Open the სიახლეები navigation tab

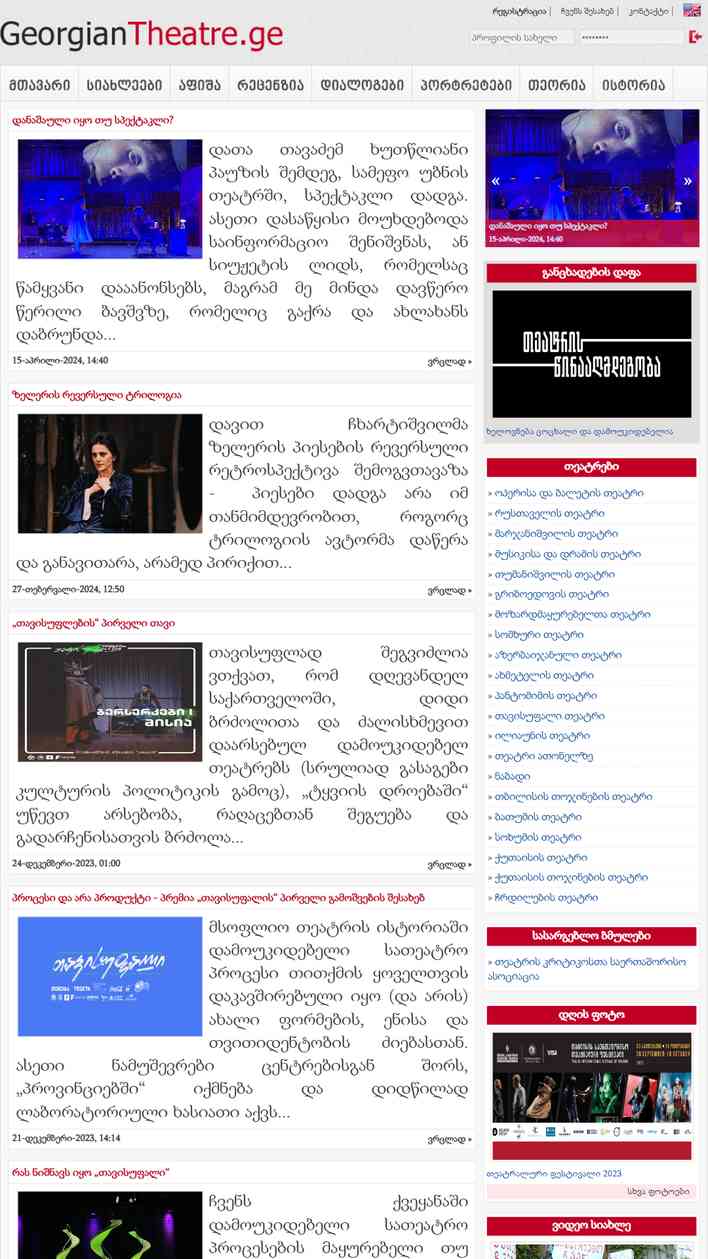point(118,85)
